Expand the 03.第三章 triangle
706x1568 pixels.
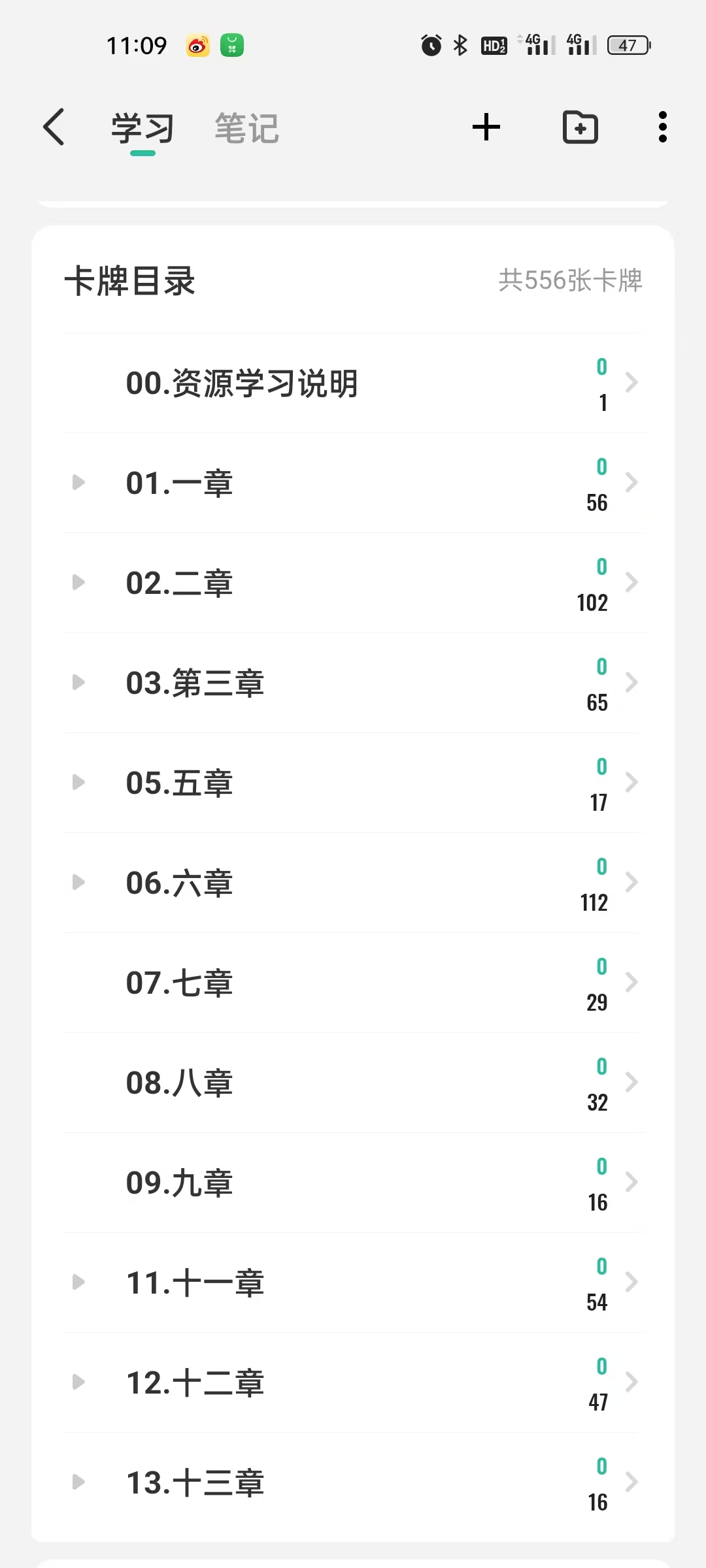pyautogui.click(x=78, y=683)
